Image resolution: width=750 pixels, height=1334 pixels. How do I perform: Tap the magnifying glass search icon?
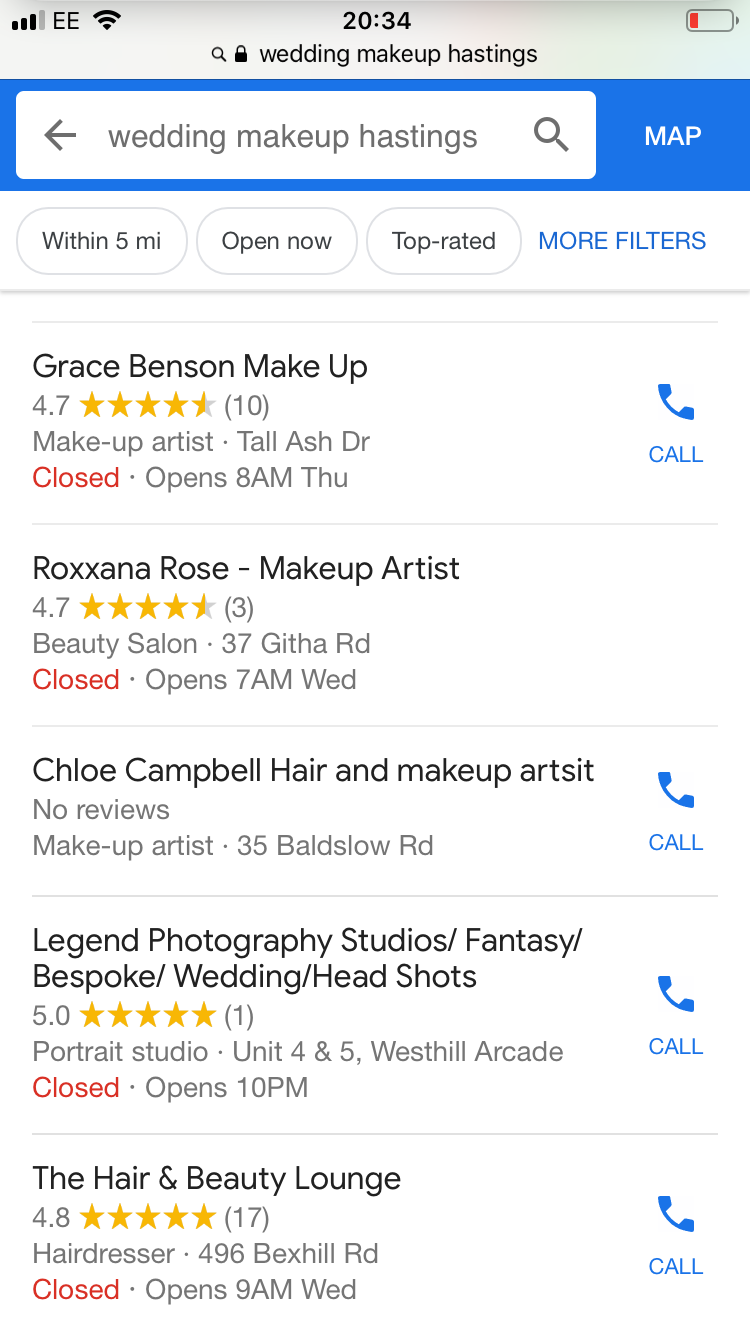[x=551, y=135]
